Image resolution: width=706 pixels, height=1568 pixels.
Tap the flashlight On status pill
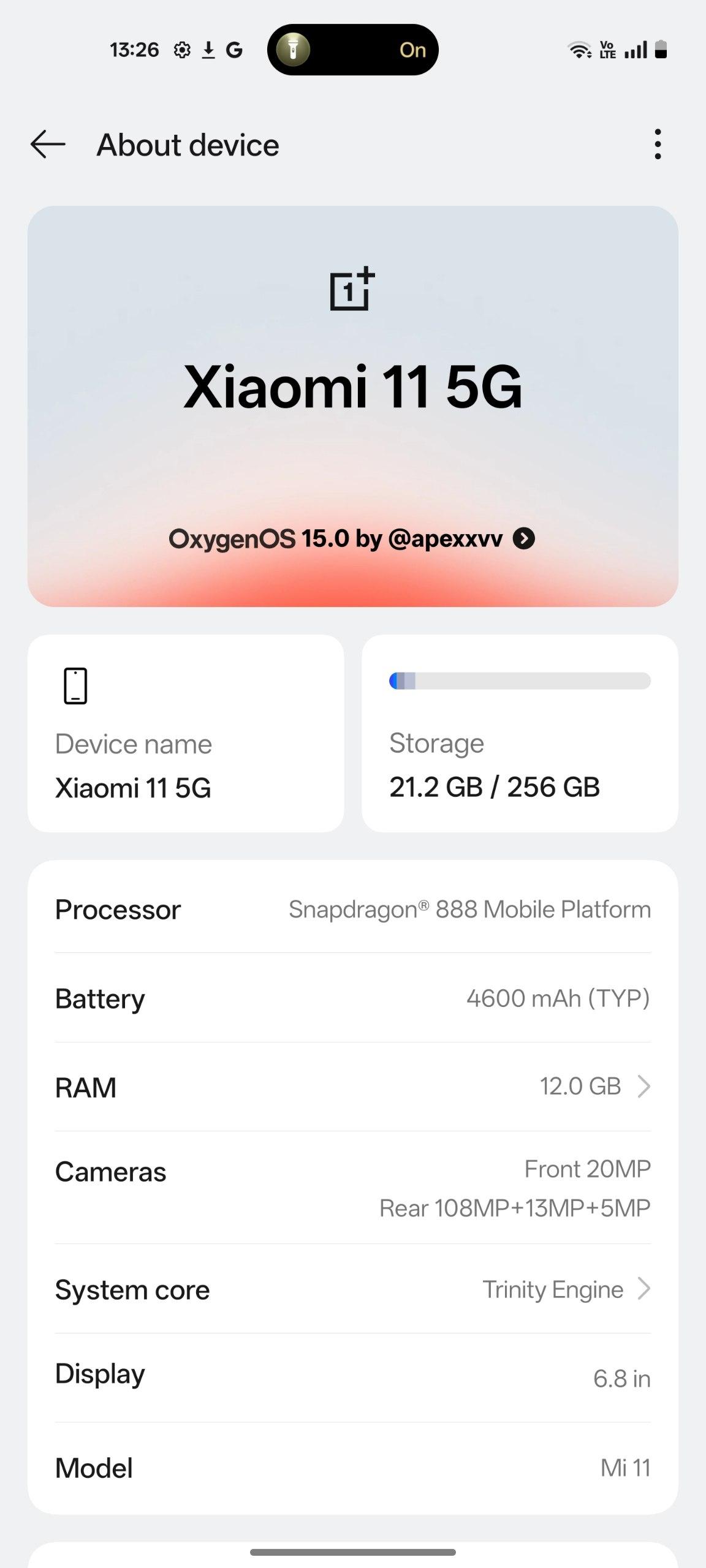click(352, 50)
